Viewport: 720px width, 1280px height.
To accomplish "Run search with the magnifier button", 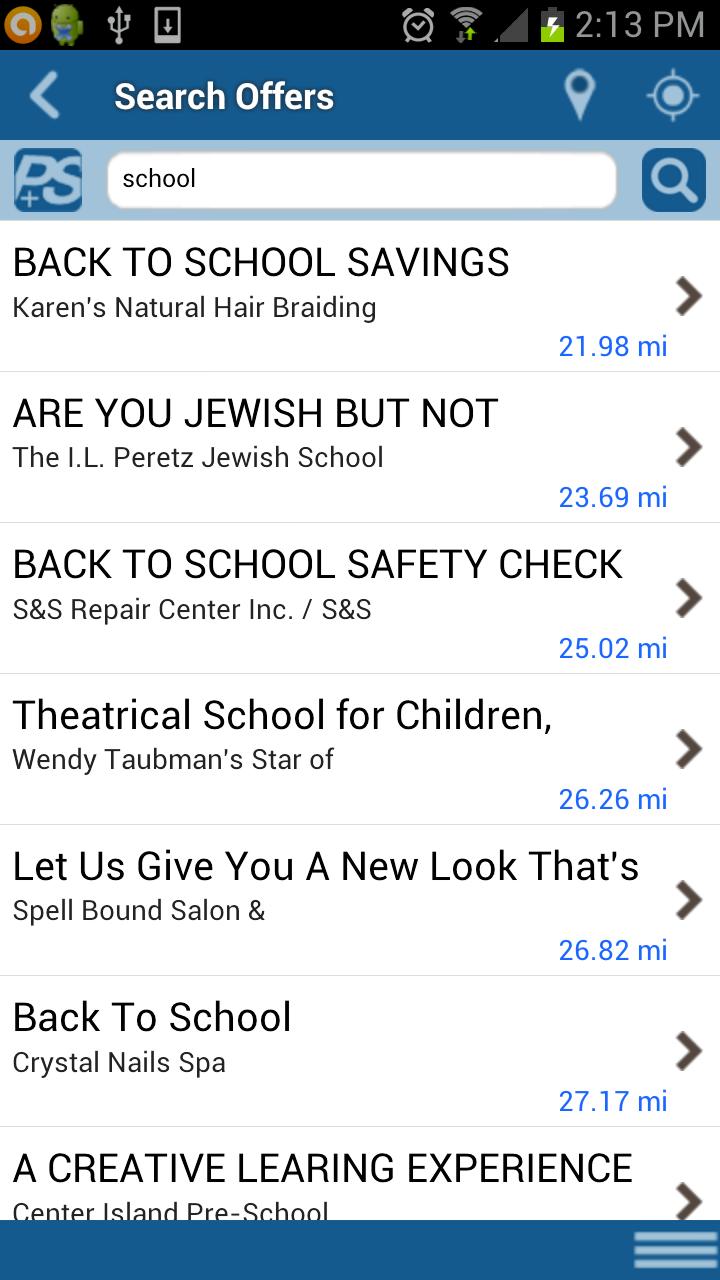I will click(x=673, y=180).
